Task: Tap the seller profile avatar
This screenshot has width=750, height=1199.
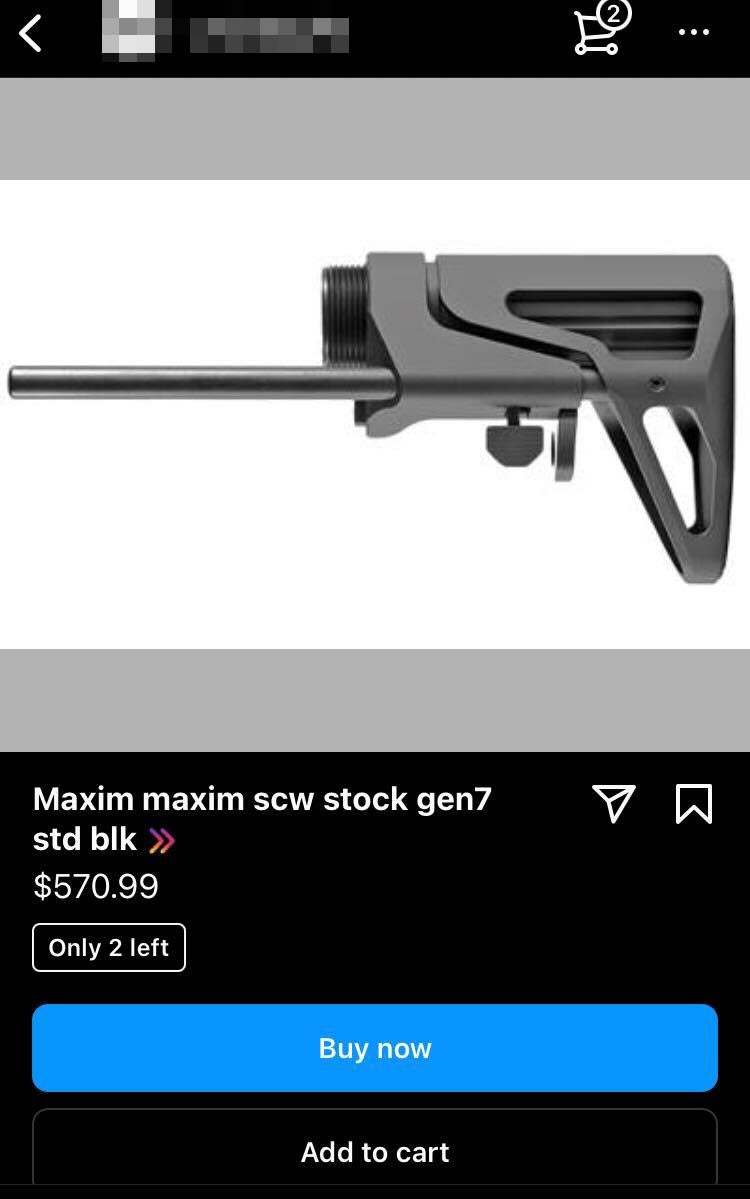Action: (130, 29)
